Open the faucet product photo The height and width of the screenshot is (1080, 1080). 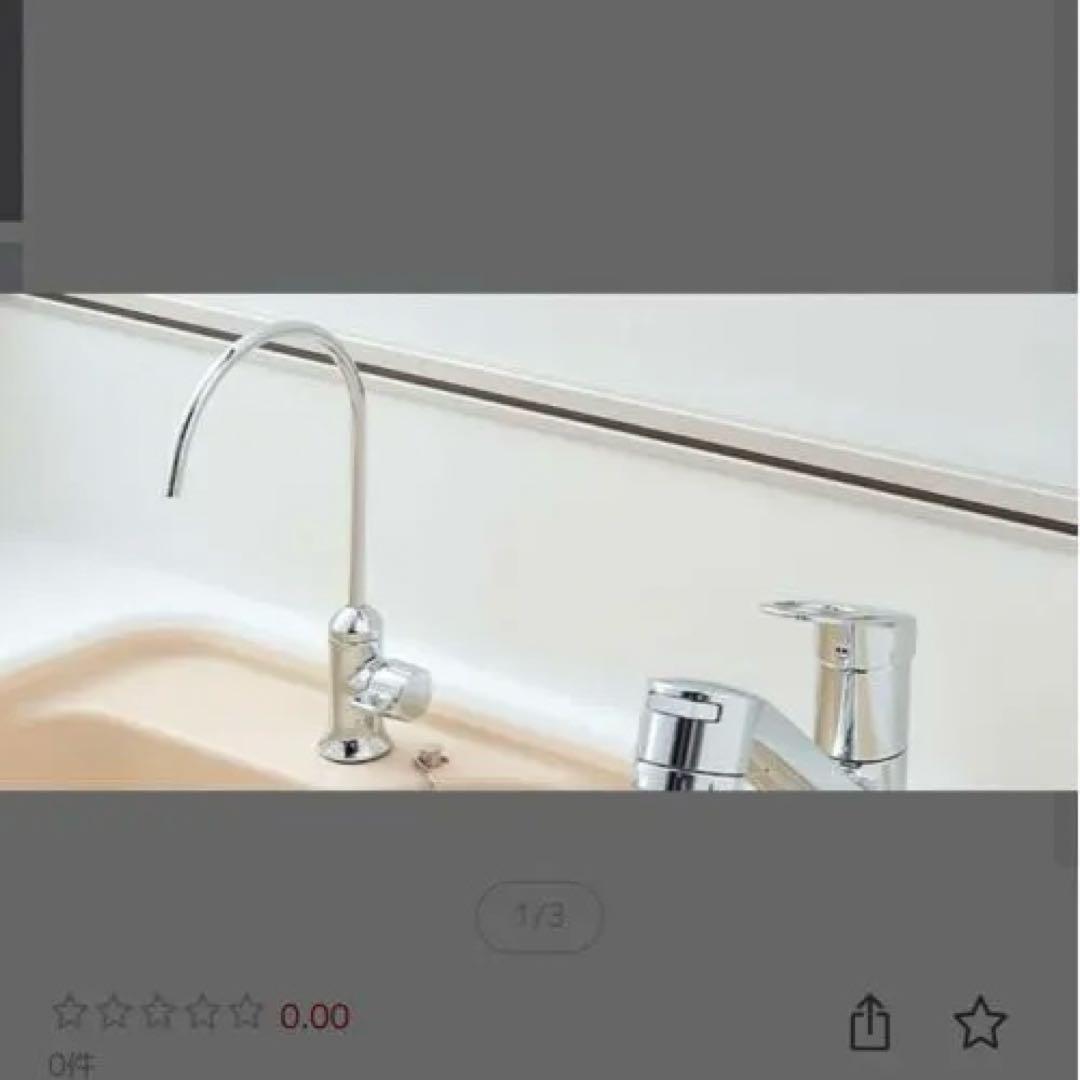pos(540,542)
